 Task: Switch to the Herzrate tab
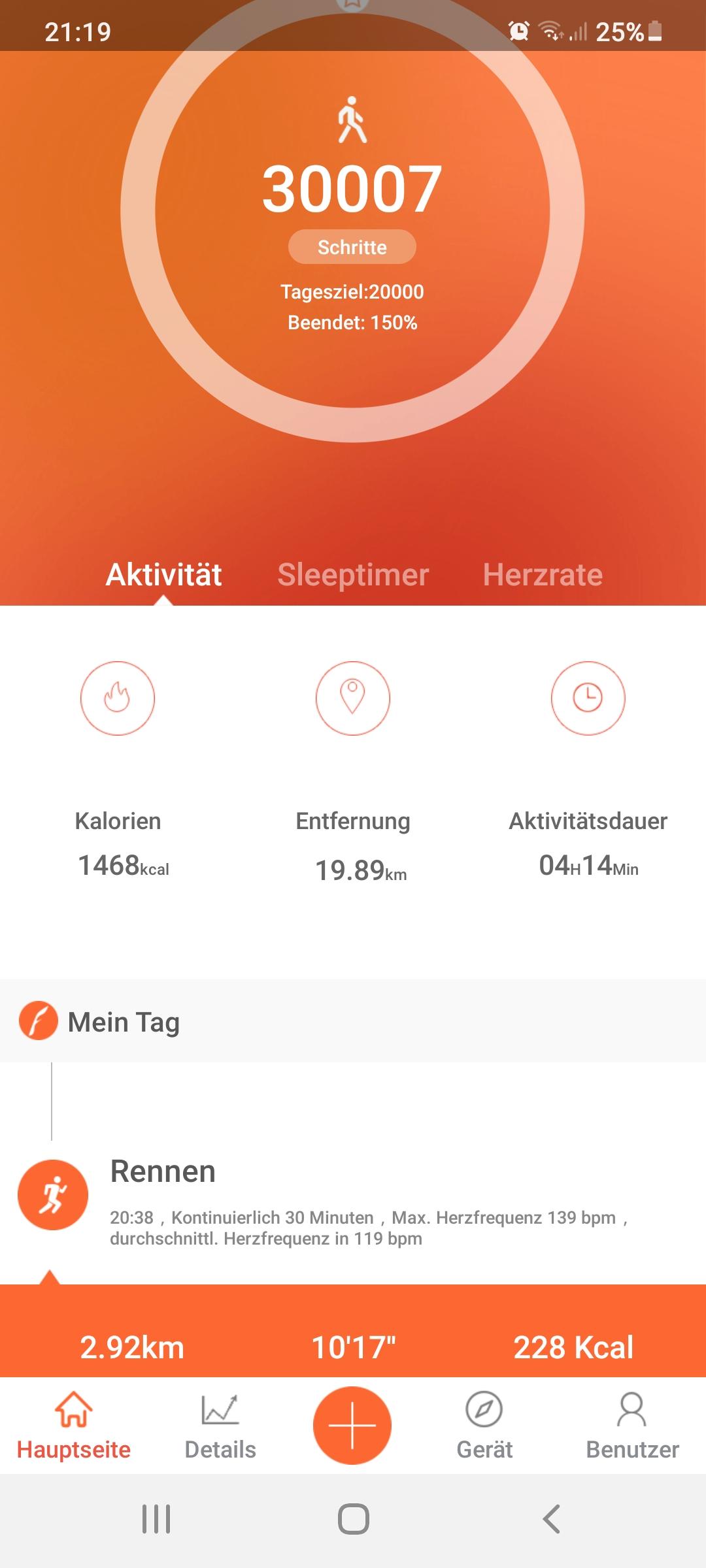(x=543, y=575)
